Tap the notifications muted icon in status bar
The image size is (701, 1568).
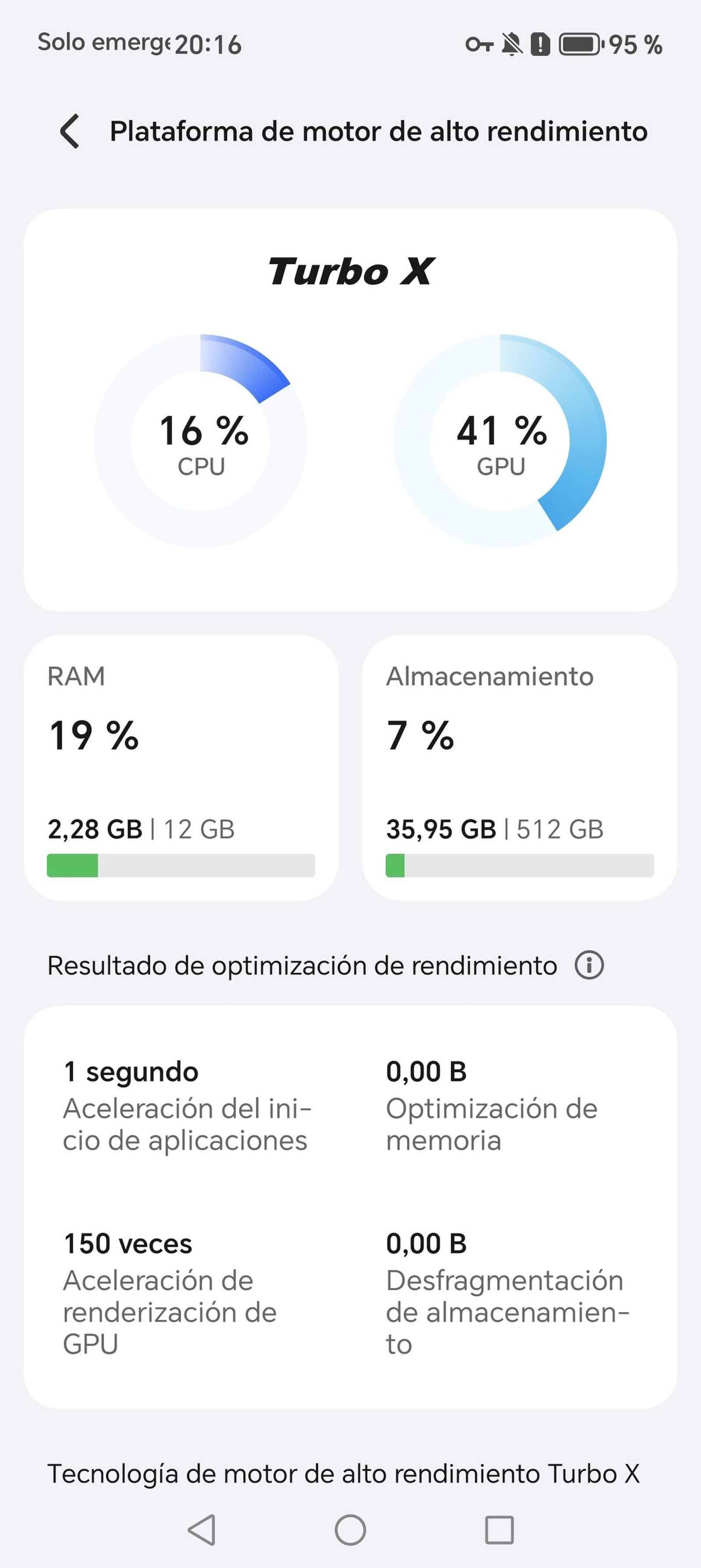pyautogui.click(x=513, y=43)
